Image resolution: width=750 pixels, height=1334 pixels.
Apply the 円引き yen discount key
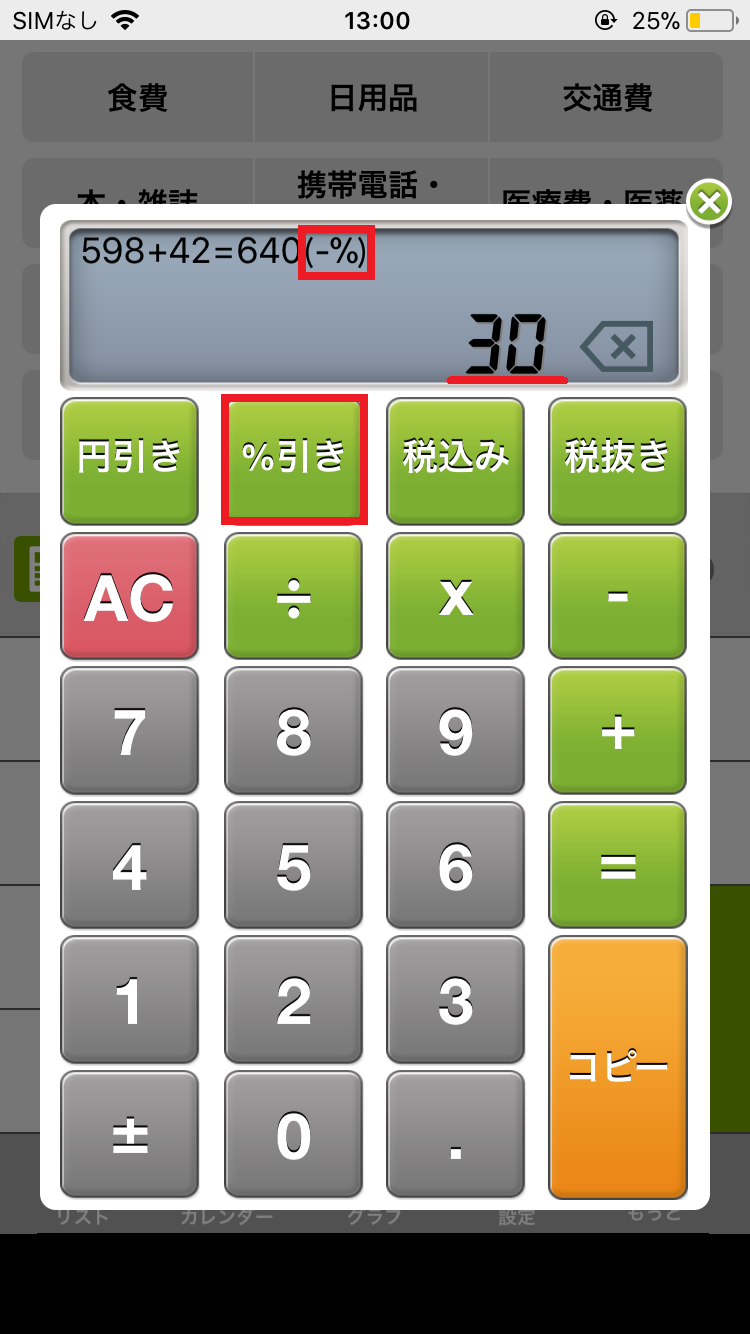(x=129, y=460)
